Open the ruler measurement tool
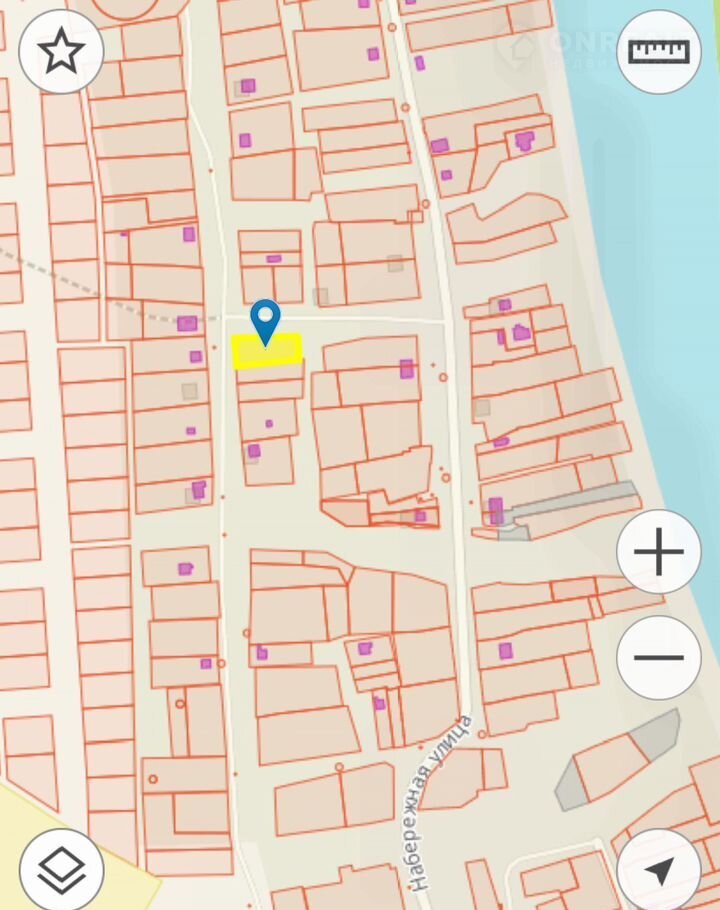Viewport: 720px width, 910px height. [658, 51]
